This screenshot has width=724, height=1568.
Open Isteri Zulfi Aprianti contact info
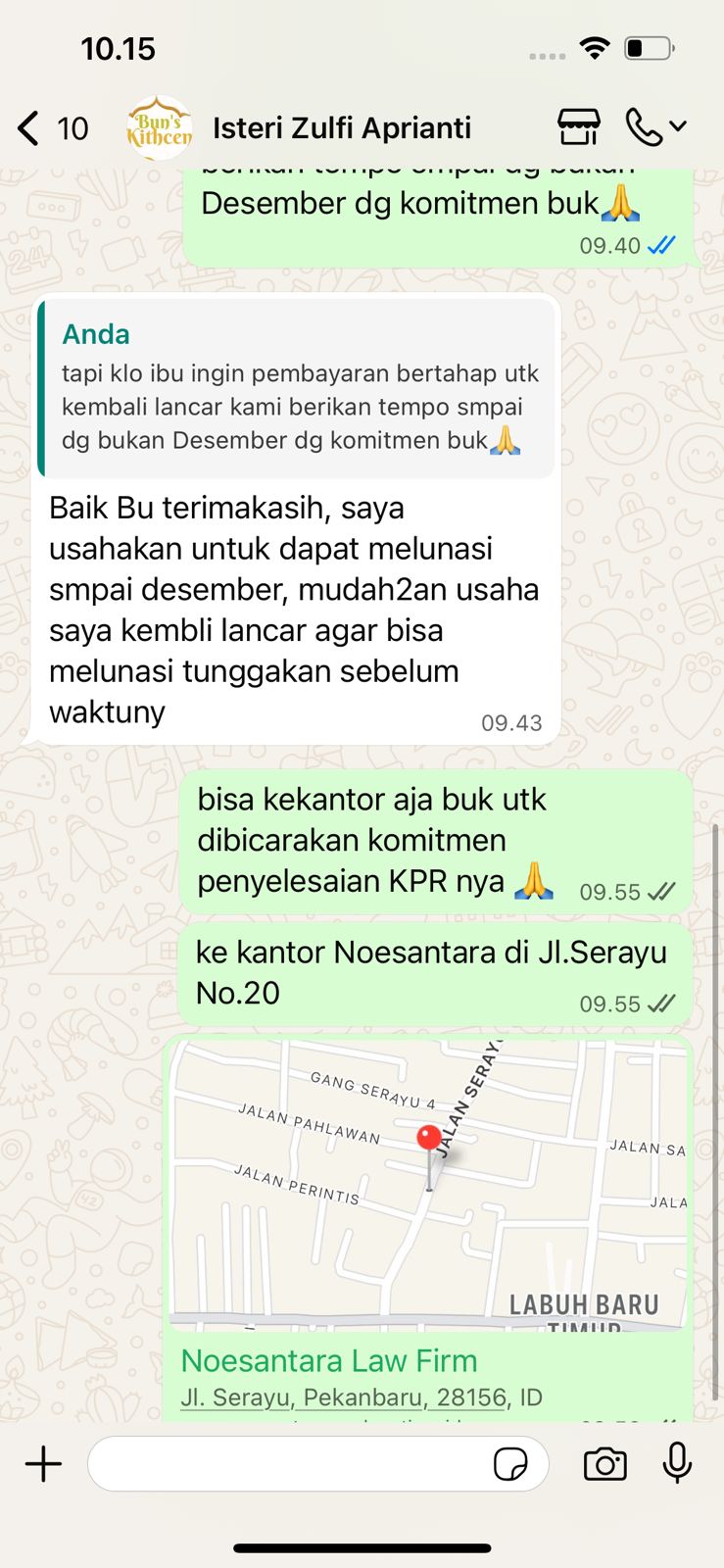coord(341,128)
